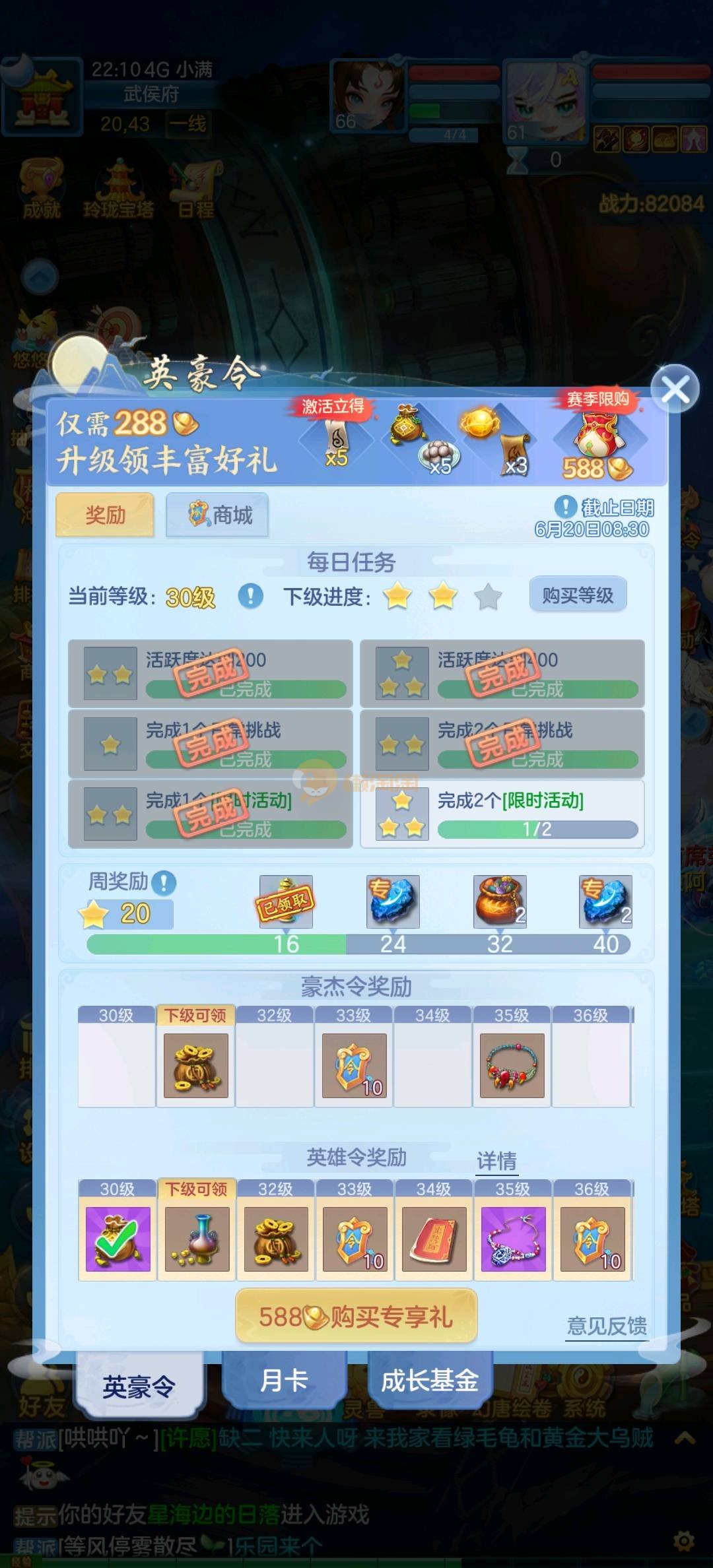View the weekly reward at 32 stars
Viewport: 713px width, 1568px height.
[x=500, y=901]
